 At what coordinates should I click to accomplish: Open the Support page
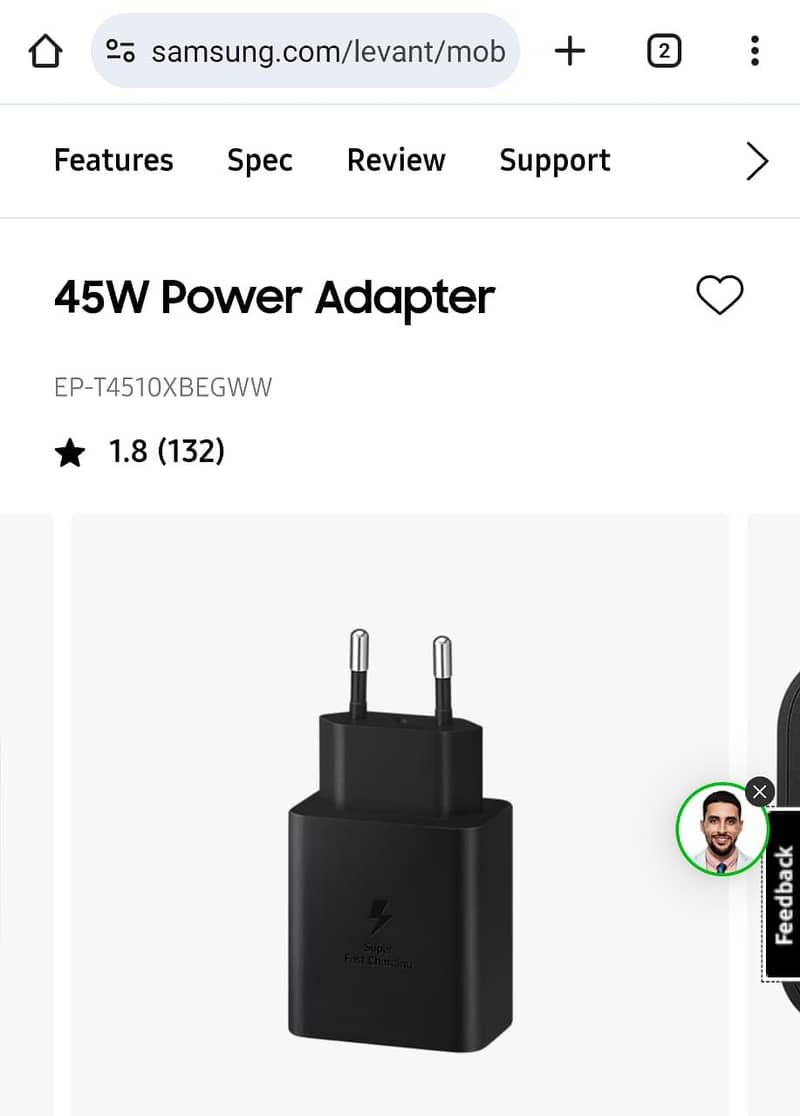pos(554,160)
